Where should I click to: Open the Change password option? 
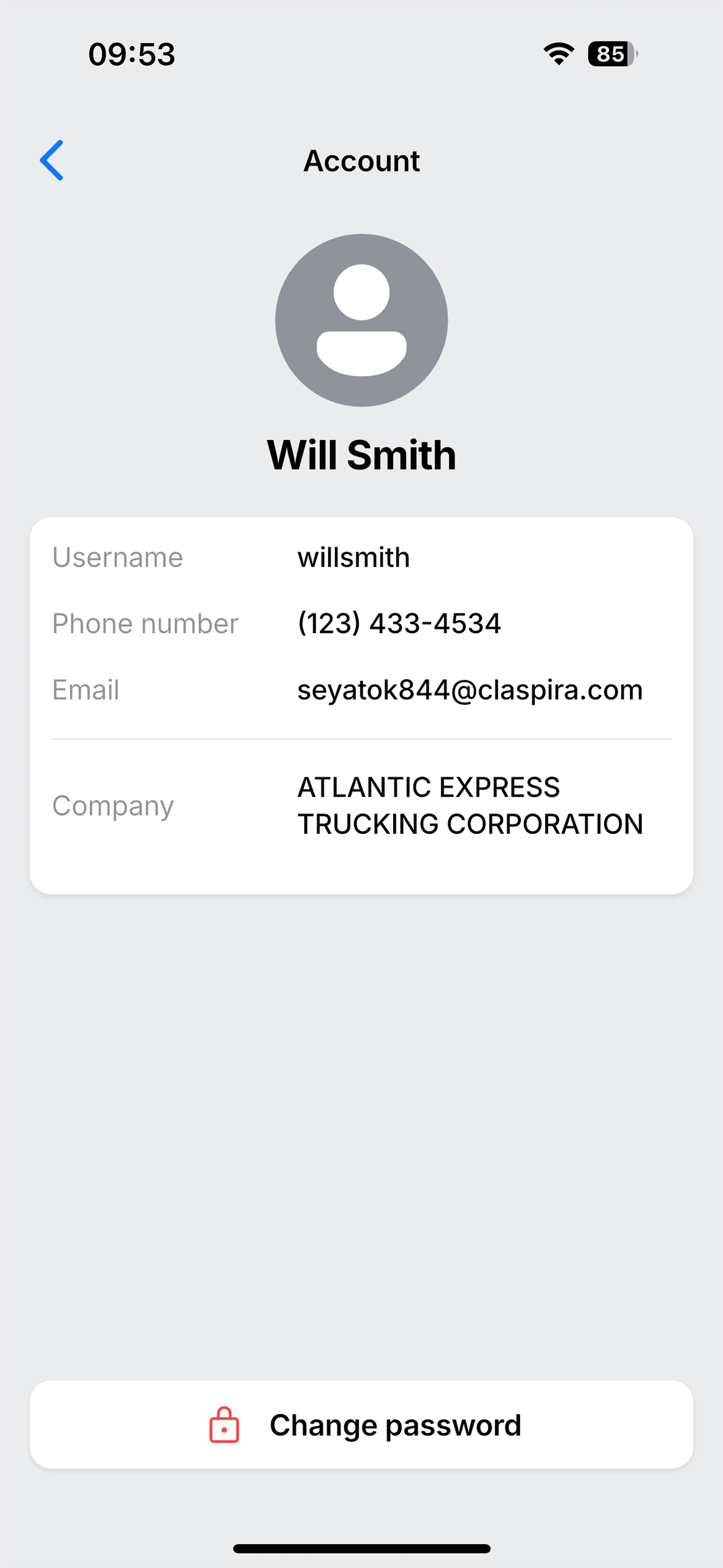(x=361, y=1425)
